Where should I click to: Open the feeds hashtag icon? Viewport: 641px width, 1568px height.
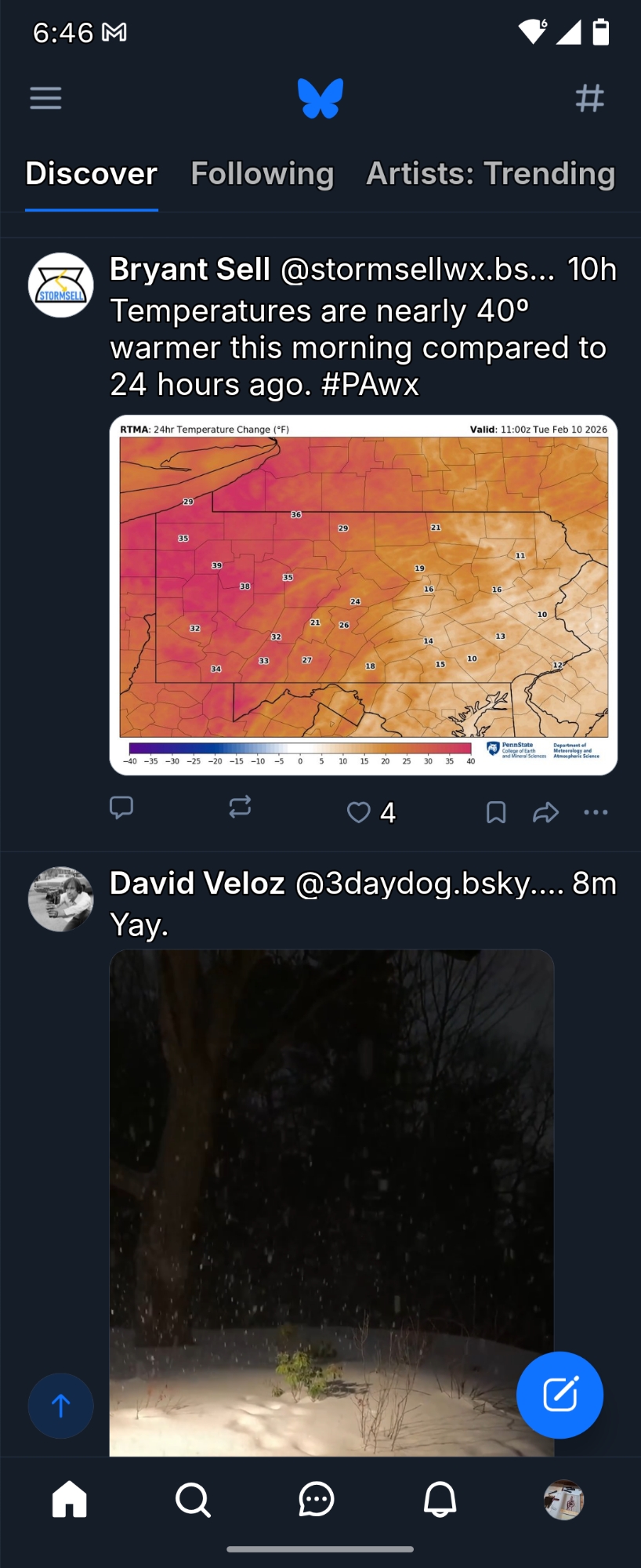(589, 98)
